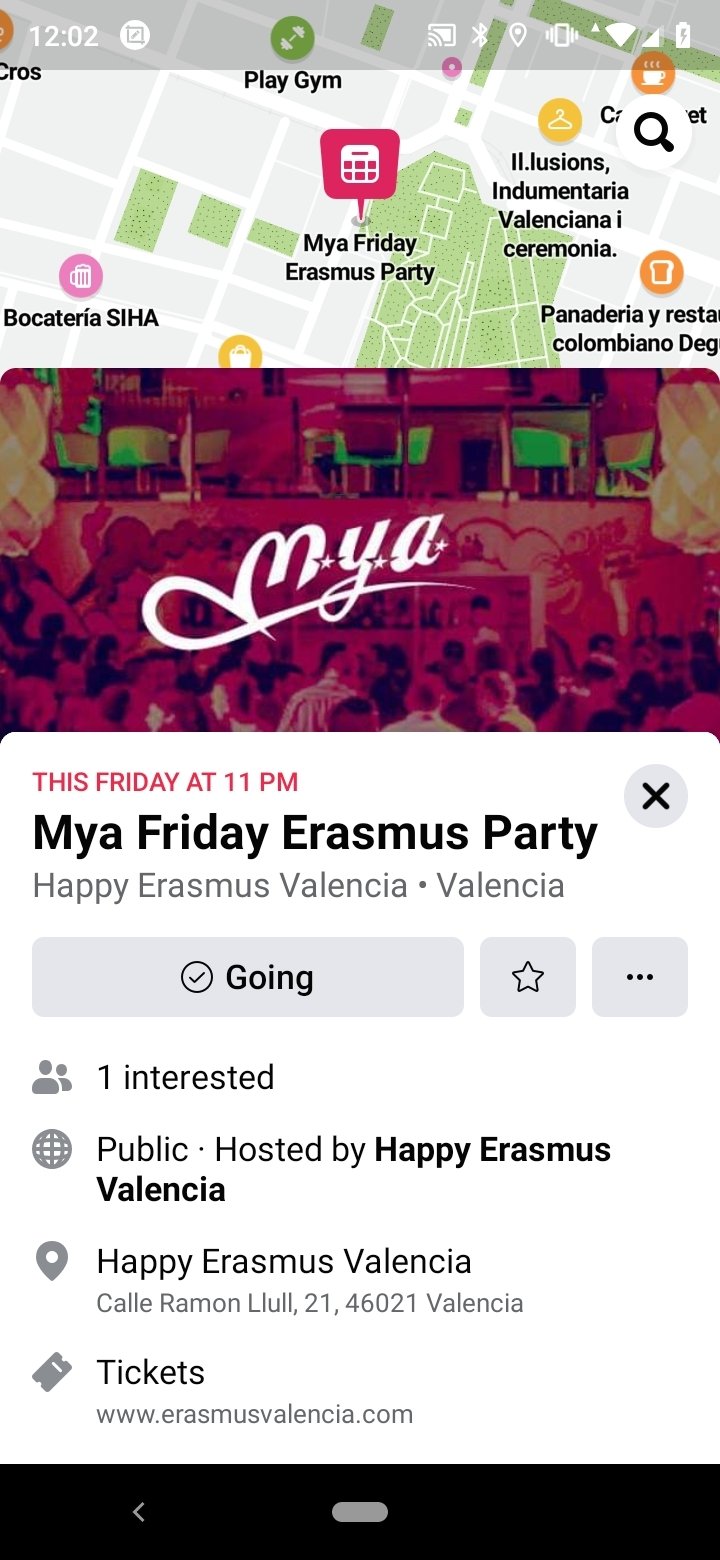Mark interested with the star button

527,977
